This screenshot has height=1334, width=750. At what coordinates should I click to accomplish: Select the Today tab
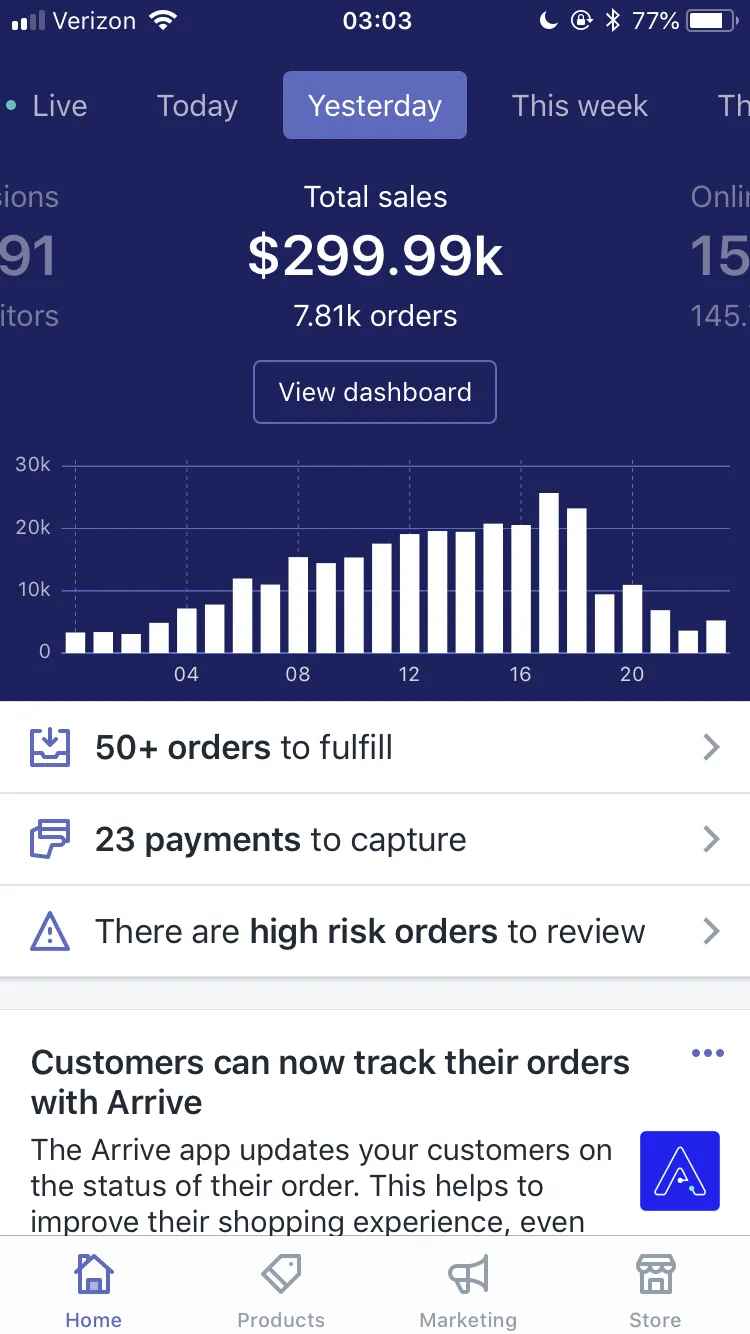pyautogui.click(x=197, y=106)
